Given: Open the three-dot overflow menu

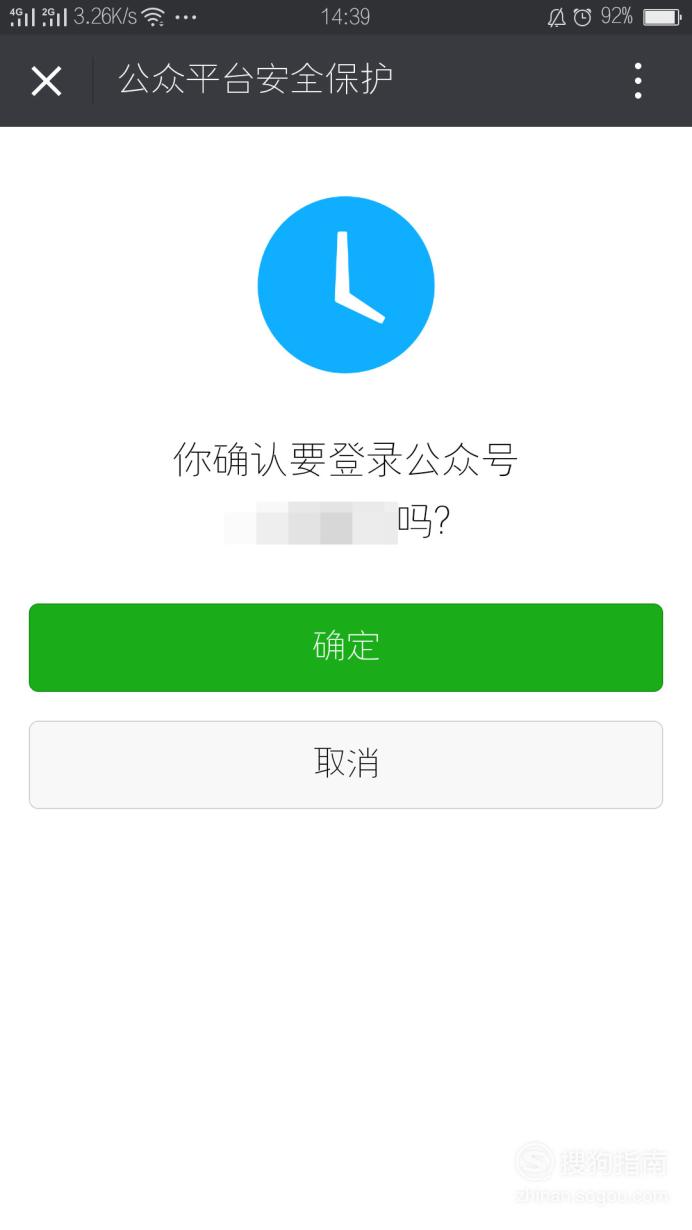Looking at the screenshot, I should (638, 81).
